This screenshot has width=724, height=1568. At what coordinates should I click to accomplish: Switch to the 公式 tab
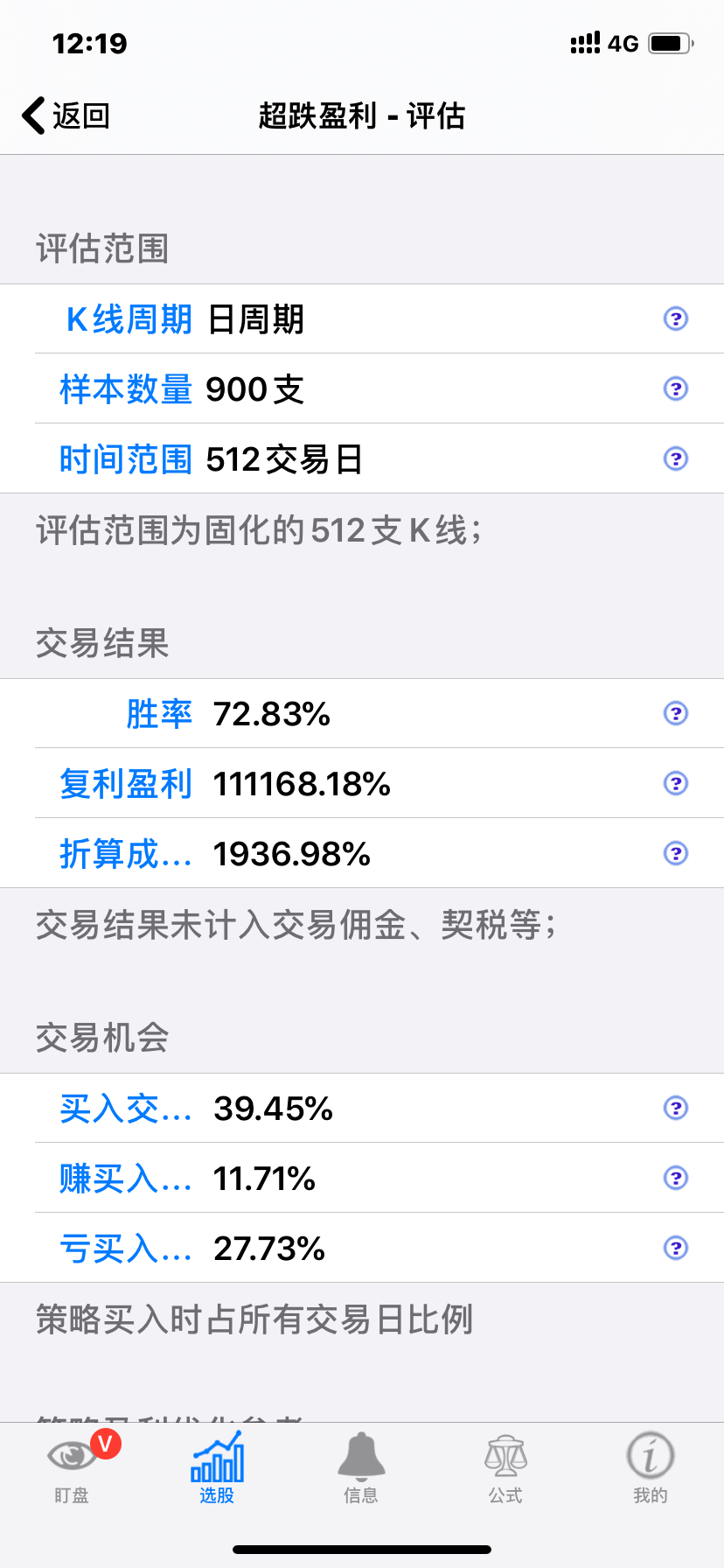pyautogui.click(x=505, y=1467)
